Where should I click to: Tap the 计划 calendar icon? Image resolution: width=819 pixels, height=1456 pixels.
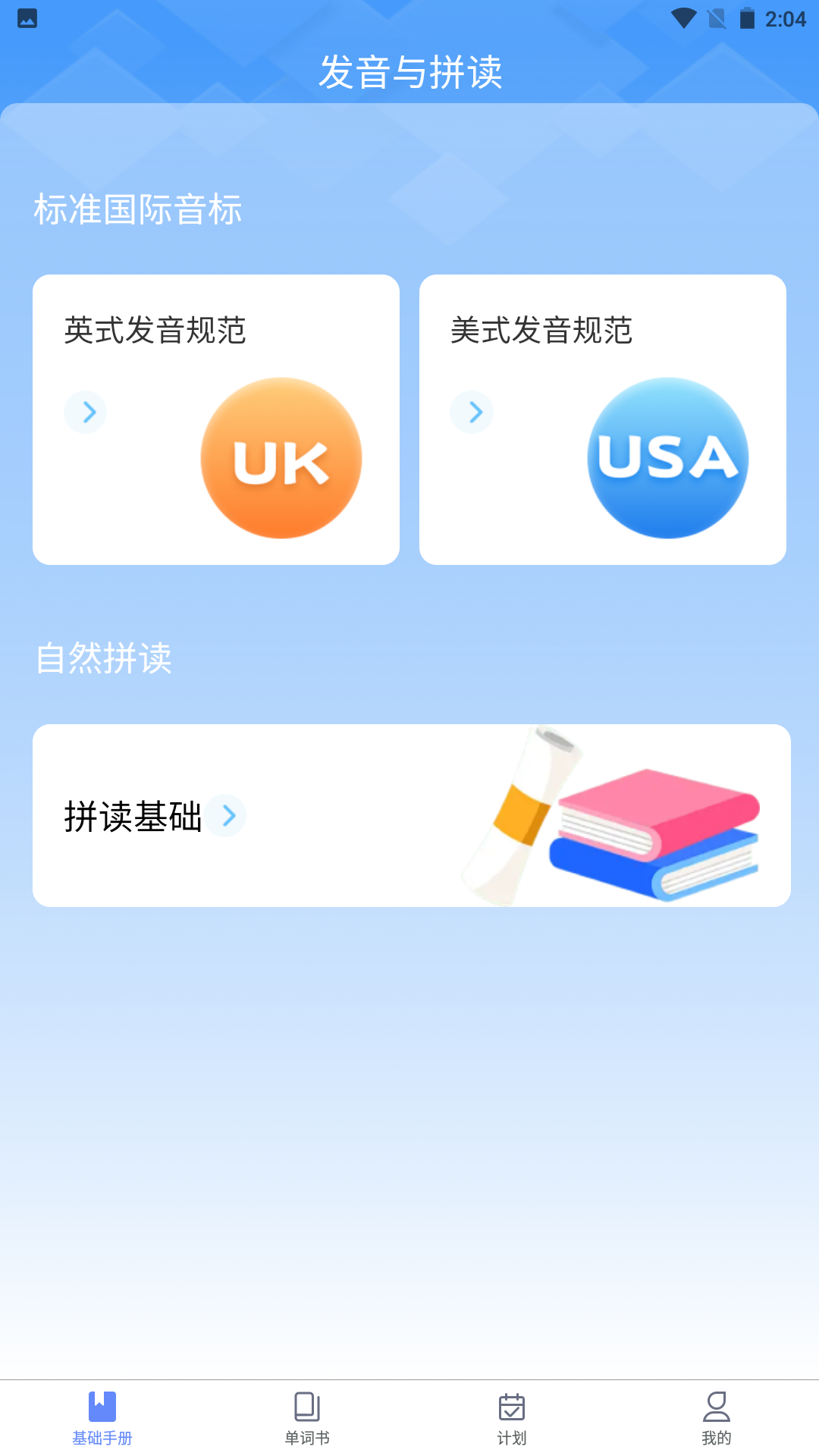point(512,1407)
